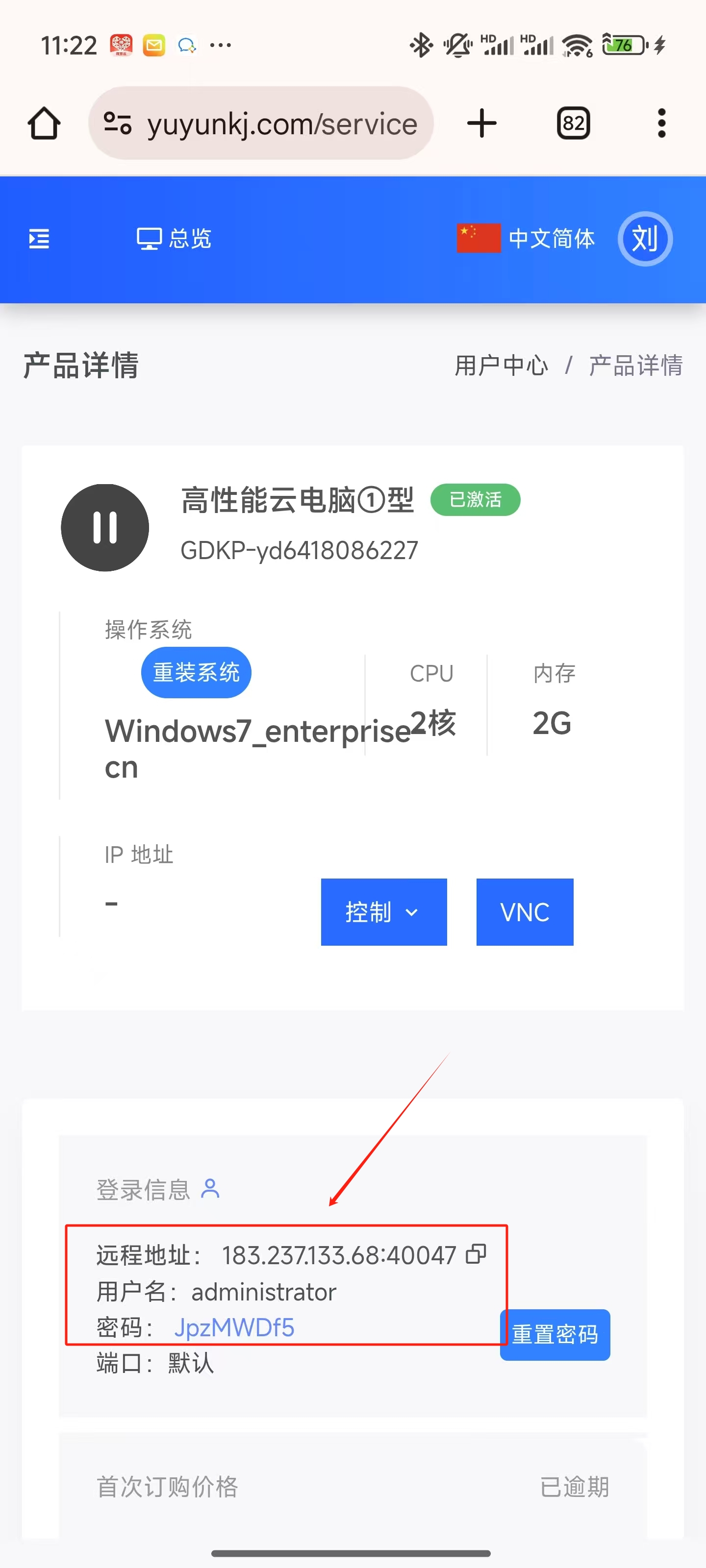Open 用户中心 breadcrumb link
This screenshot has width=706, height=1568.
501,365
